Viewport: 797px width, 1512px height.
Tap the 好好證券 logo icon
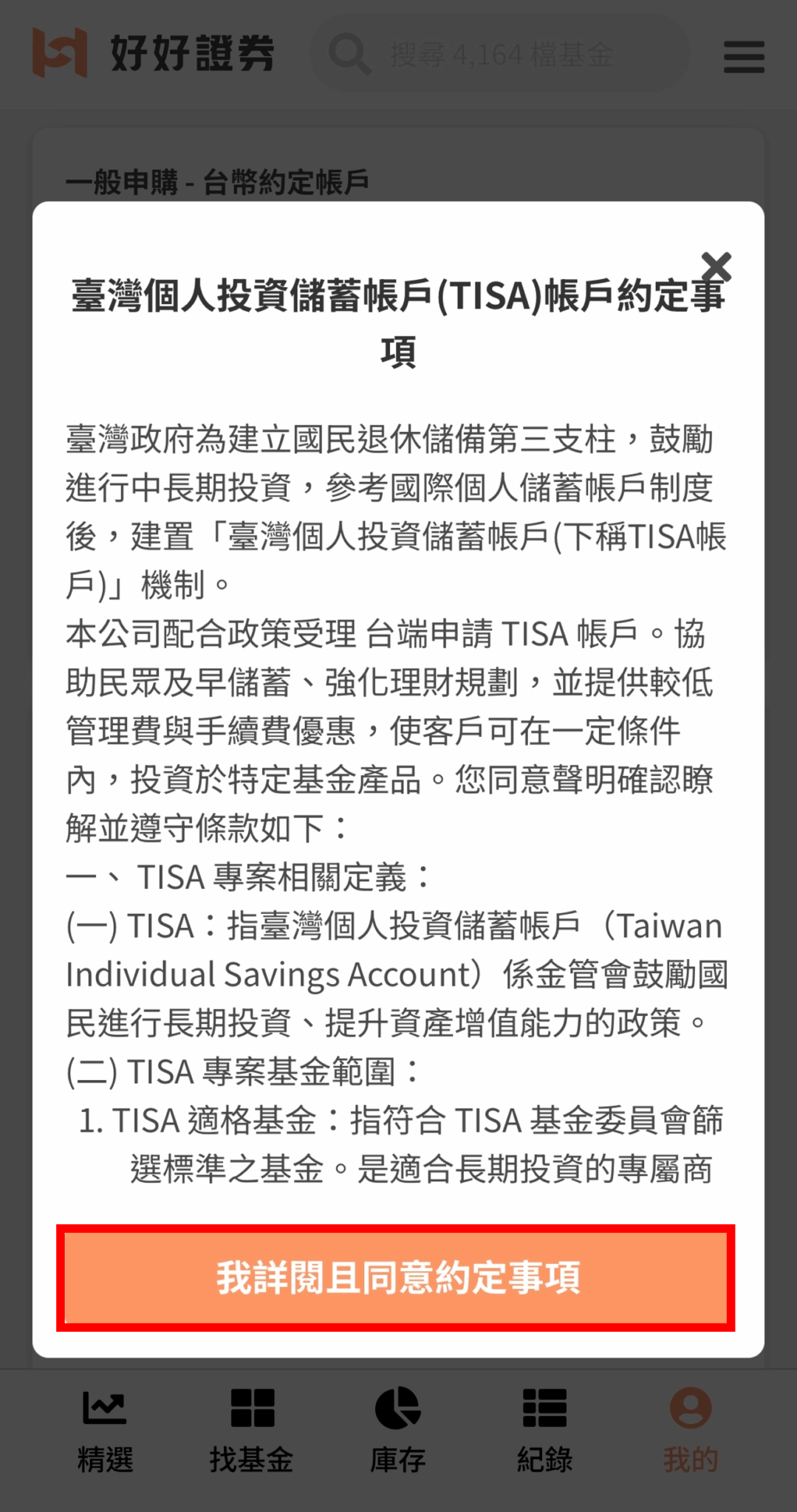click(59, 53)
